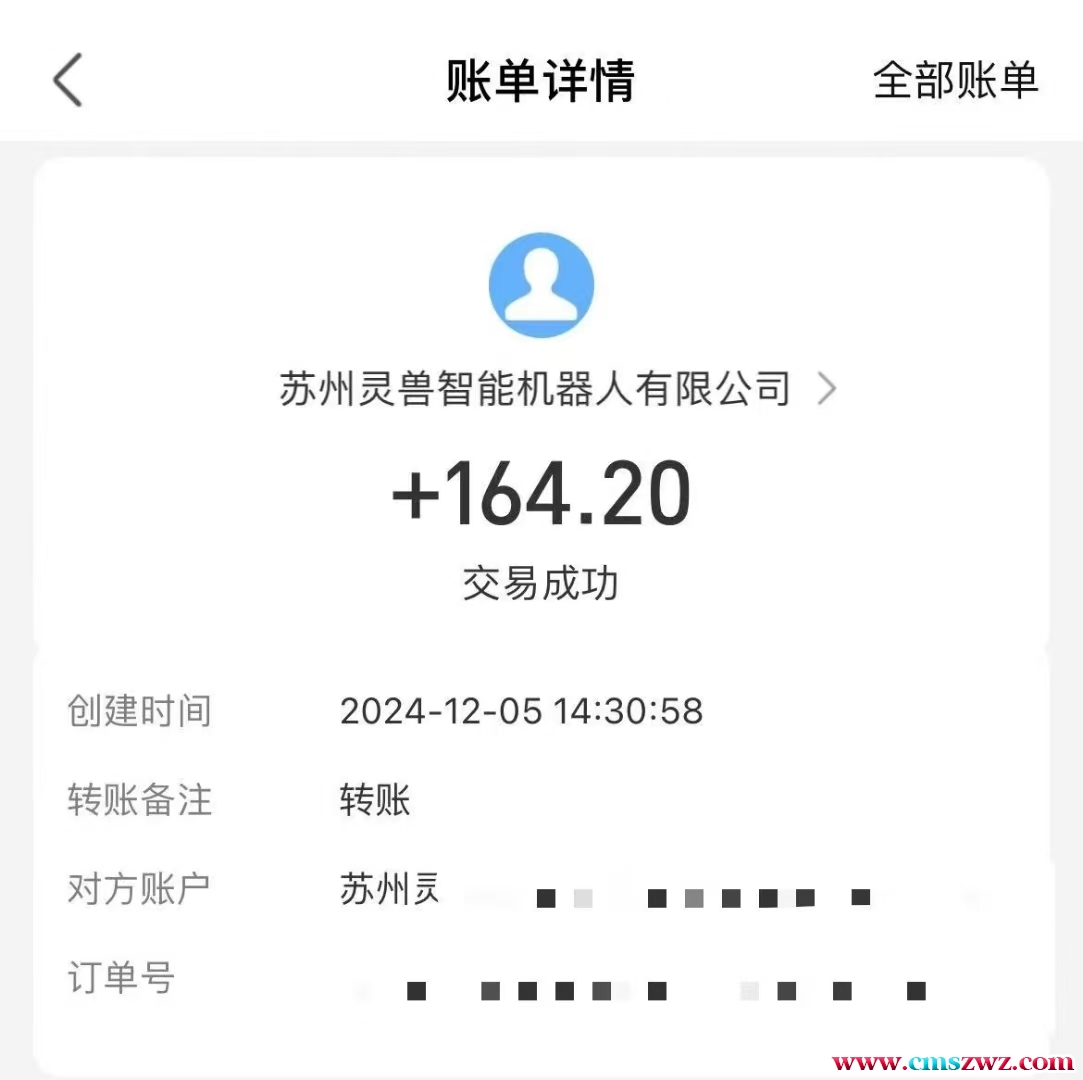The width and height of the screenshot is (1083, 1080).
Task: Go back using the top-left arrow
Action: [x=67, y=81]
